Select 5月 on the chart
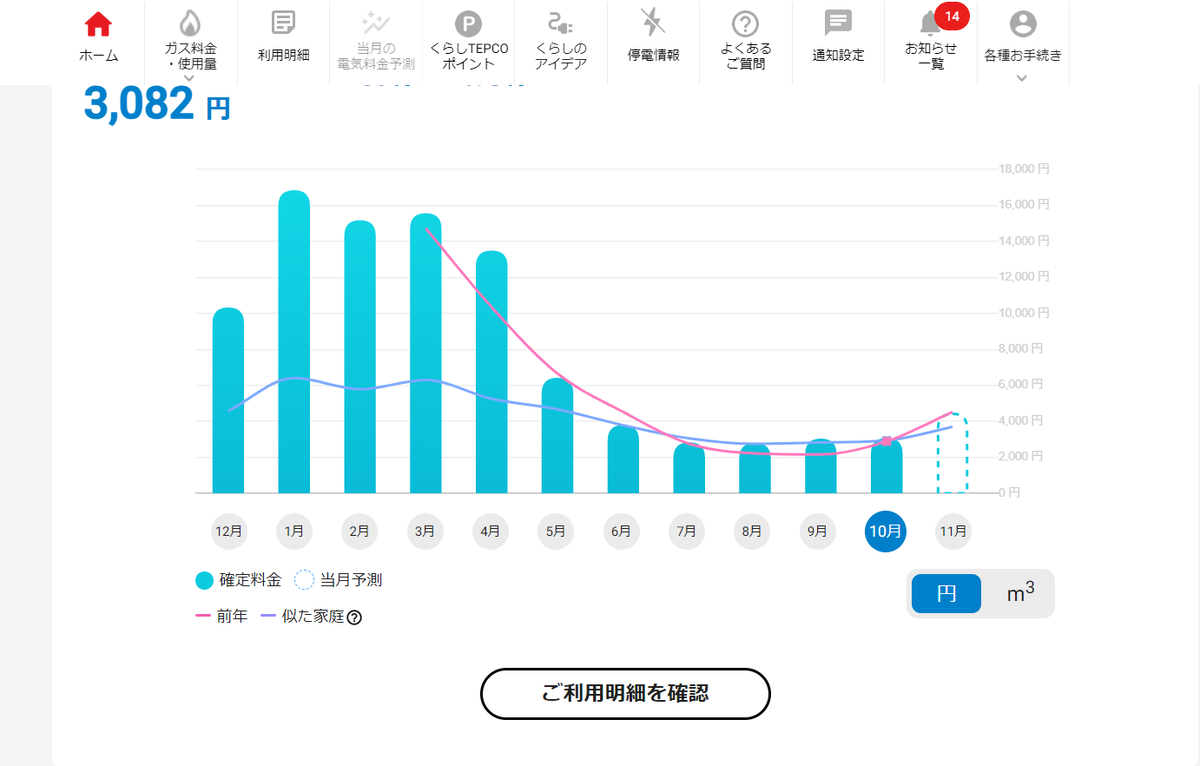Viewport: 1200px width, 766px height. pos(555,531)
